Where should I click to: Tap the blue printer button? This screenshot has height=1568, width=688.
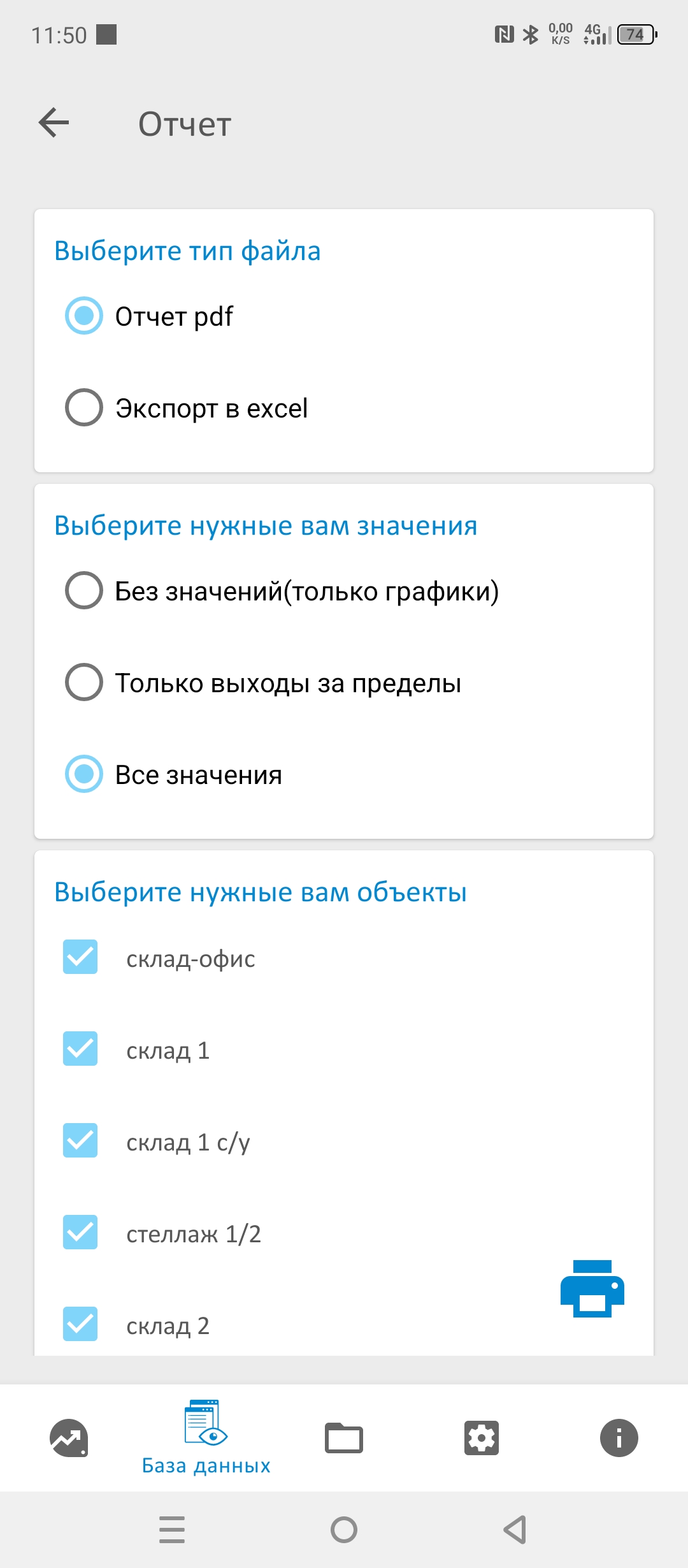tap(592, 1288)
